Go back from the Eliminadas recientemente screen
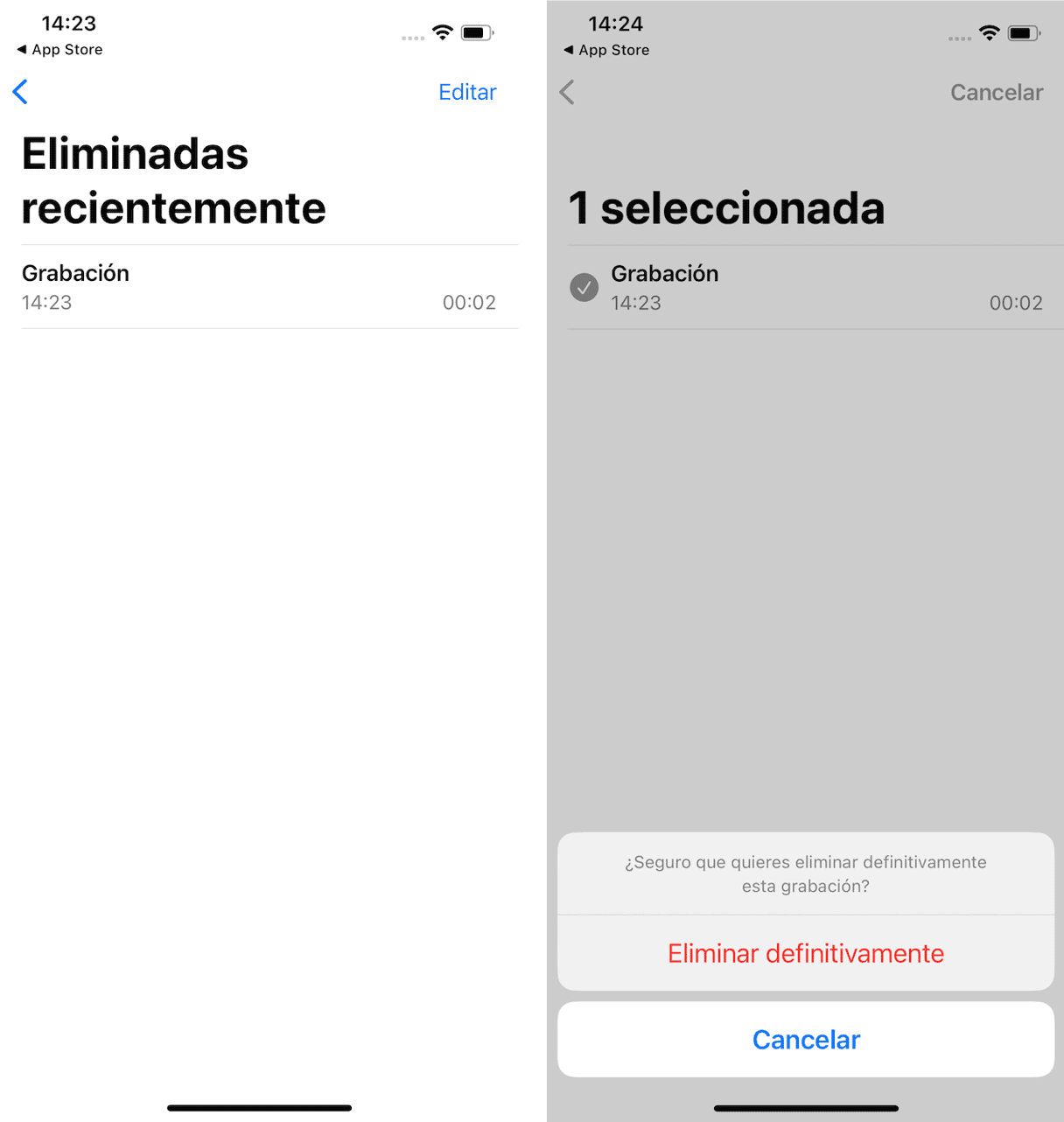Viewport: 1064px width, 1122px height. [21, 92]
